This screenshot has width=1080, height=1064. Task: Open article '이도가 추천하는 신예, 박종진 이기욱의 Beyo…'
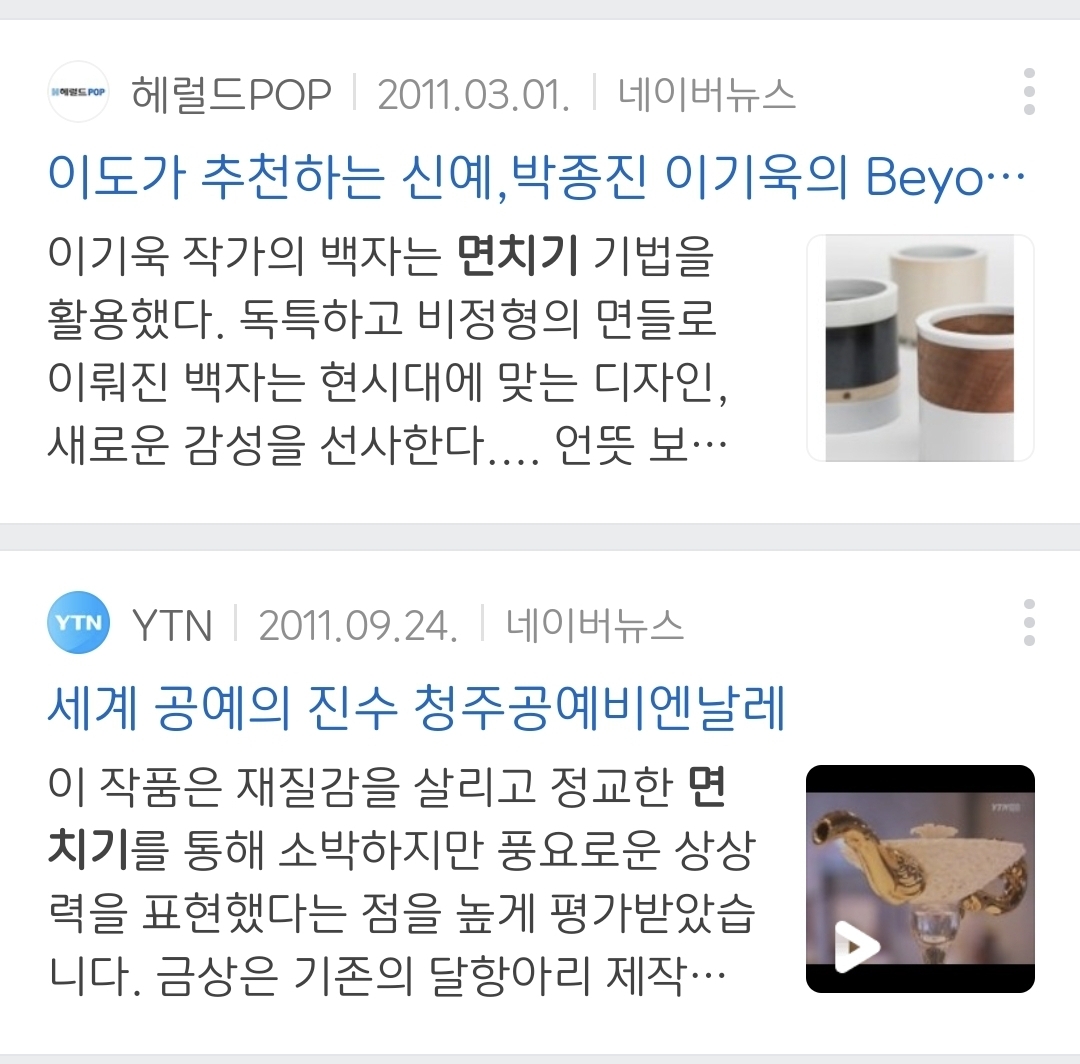(536, 178)
